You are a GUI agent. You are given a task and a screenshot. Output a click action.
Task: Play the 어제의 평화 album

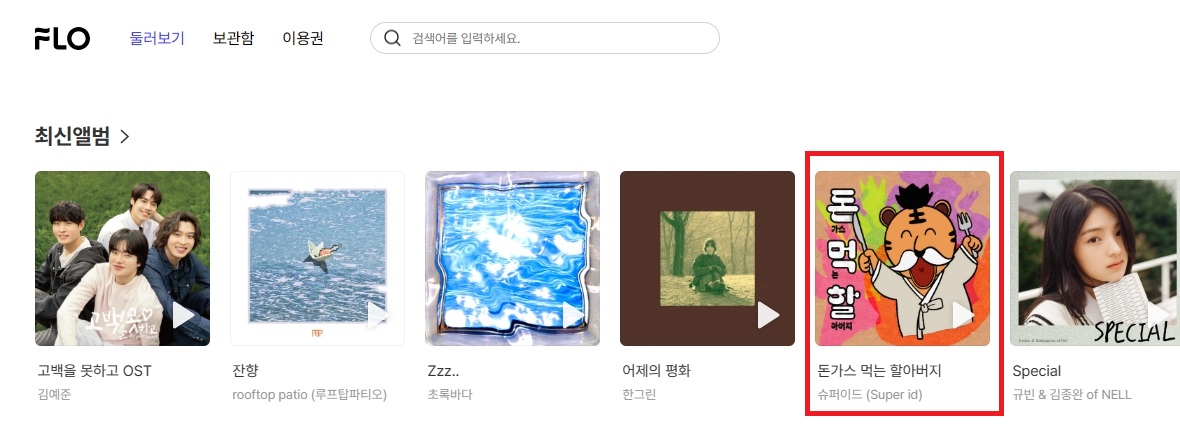768,316
